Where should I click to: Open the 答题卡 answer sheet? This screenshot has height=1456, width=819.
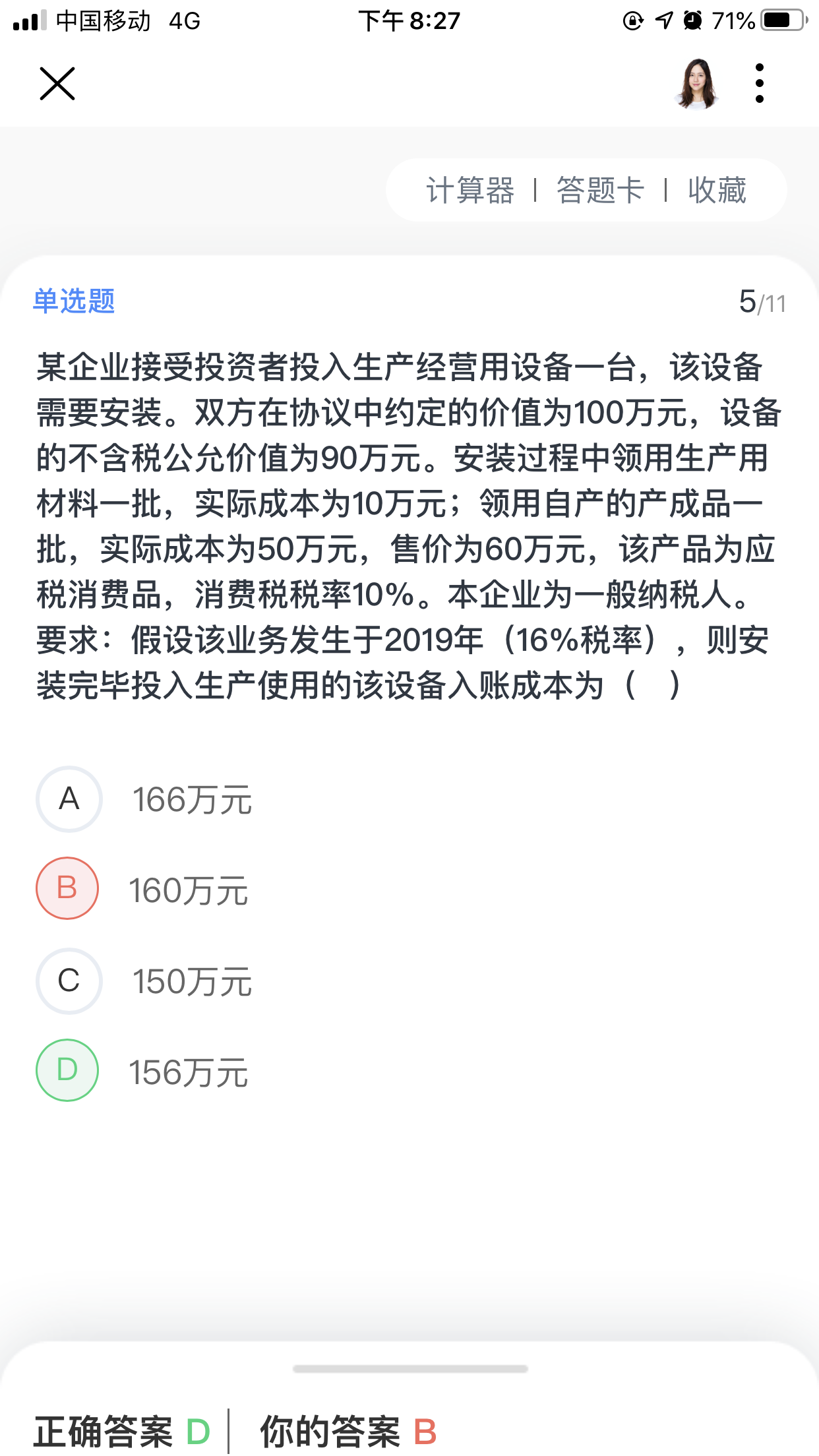click(x=600, y=191)
